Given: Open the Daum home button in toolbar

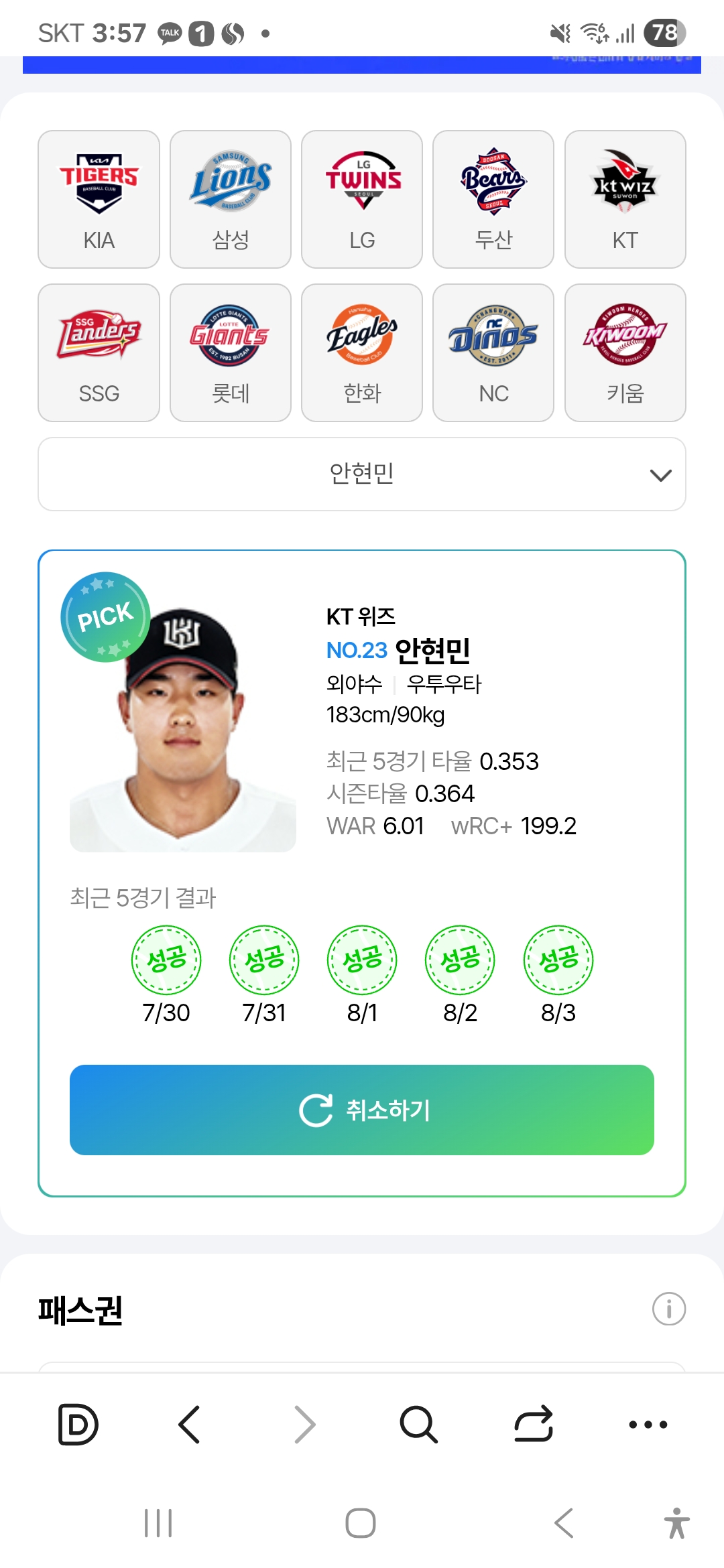Looking at the screenshot, I should (78, 1424).
